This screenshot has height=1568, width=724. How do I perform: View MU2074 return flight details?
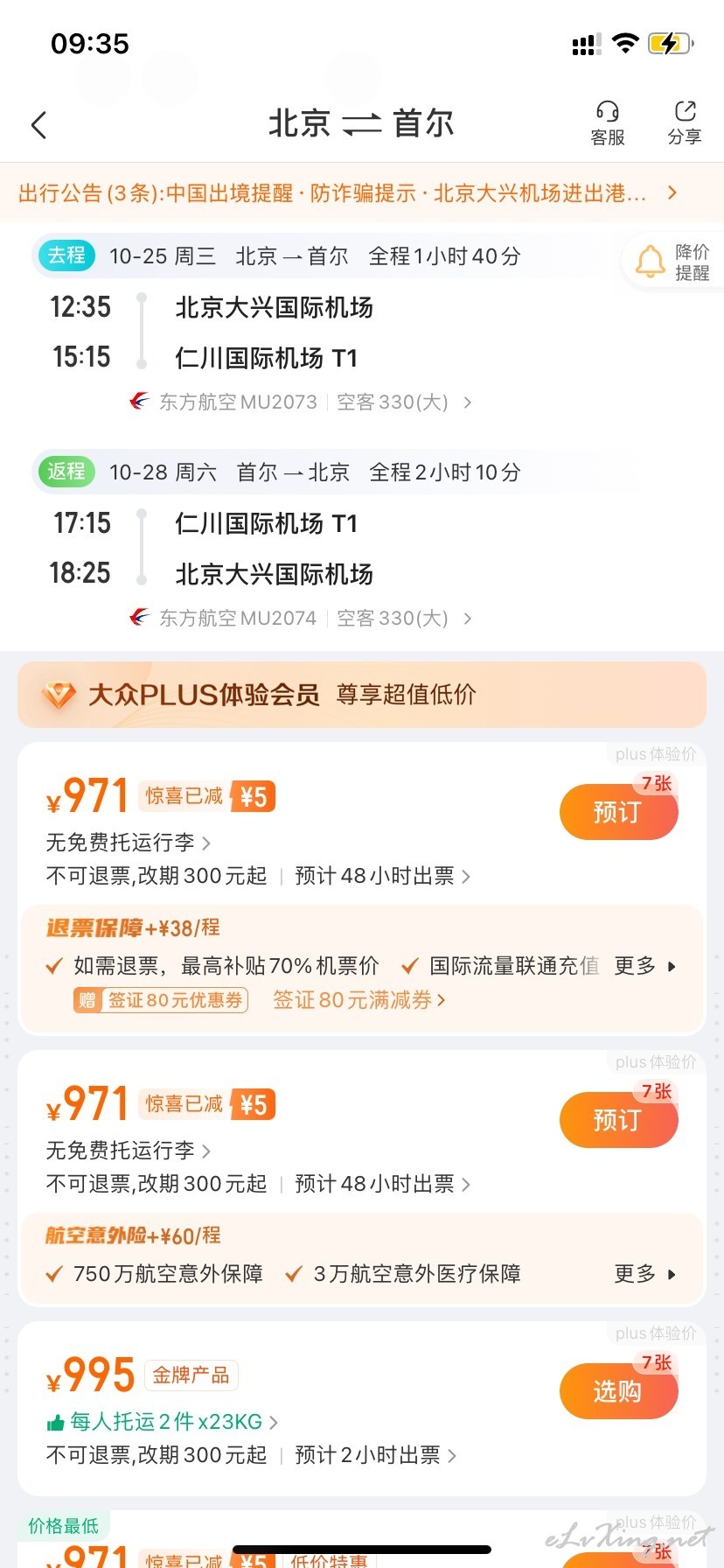click(x=301, y=618)
